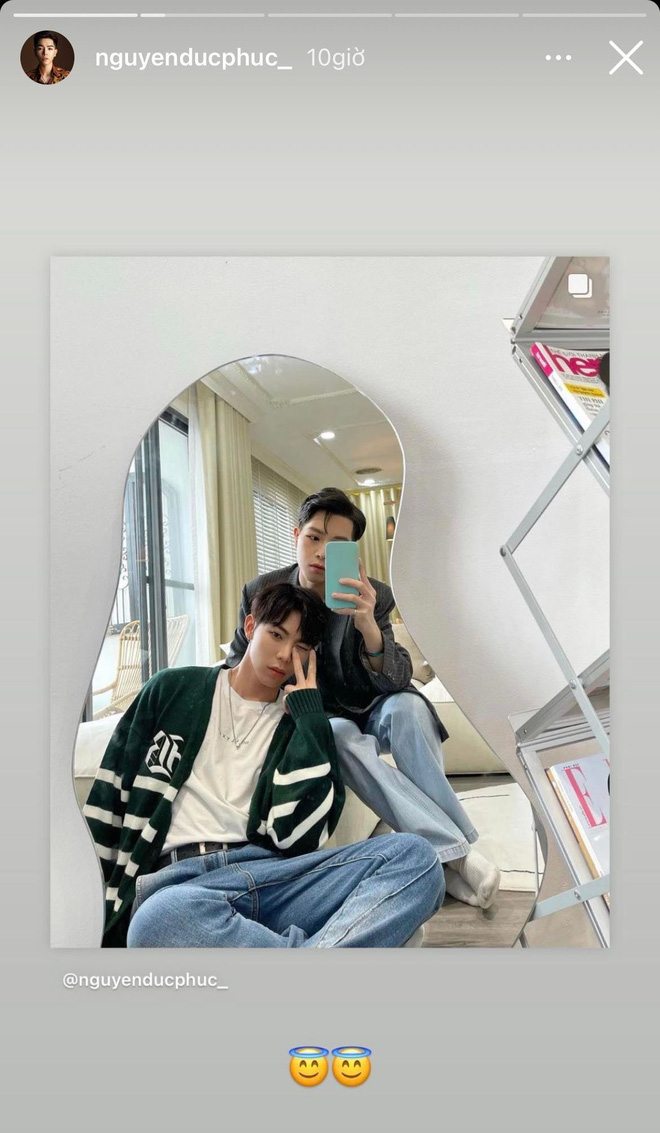
Task: Tap the nguyenducphuc_ username at top
Action: pyautogui.click(x=193, y=58)
